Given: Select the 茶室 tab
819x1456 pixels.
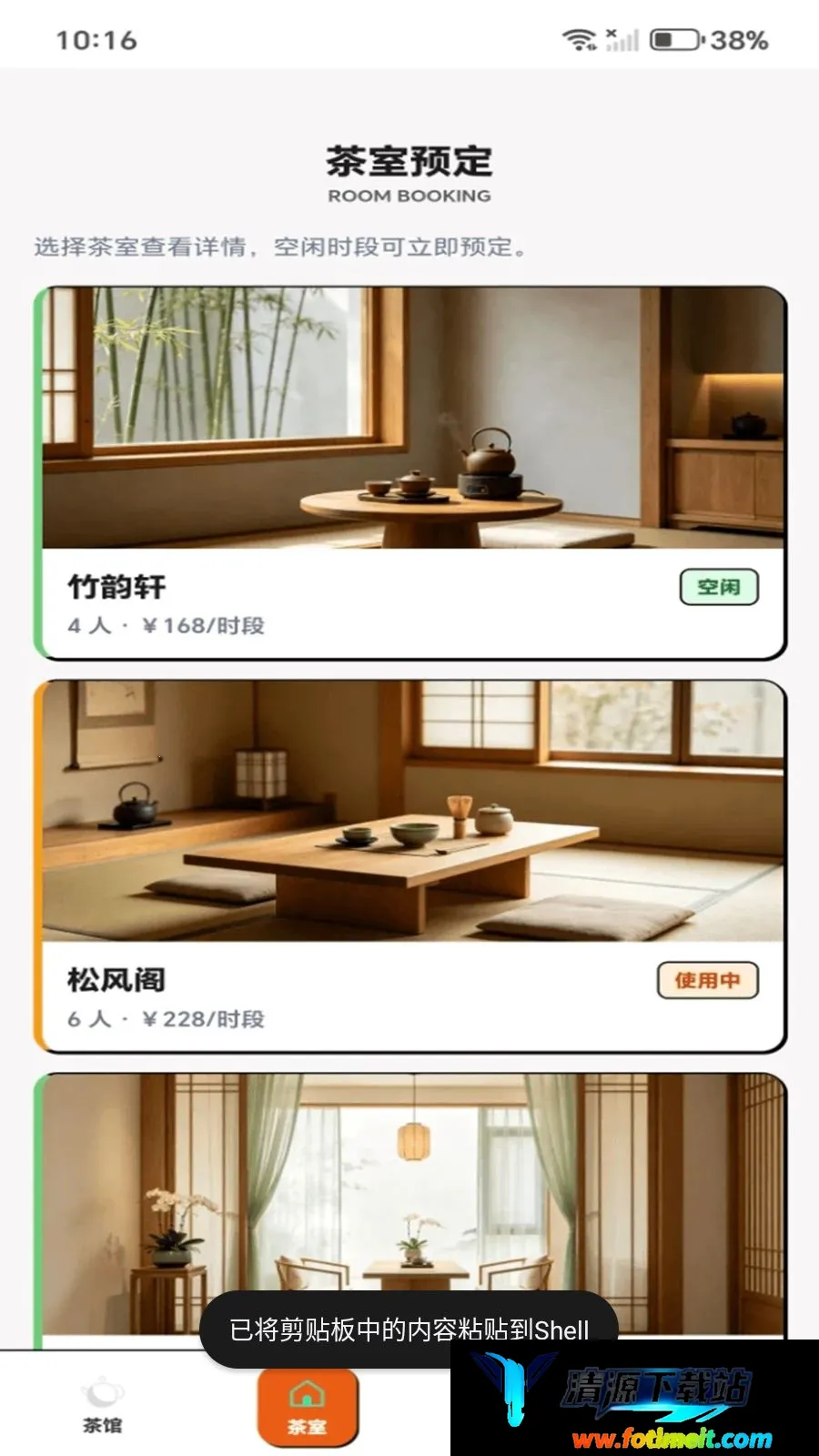Looking at the screenshot, I should click(x=308, y=1407).
